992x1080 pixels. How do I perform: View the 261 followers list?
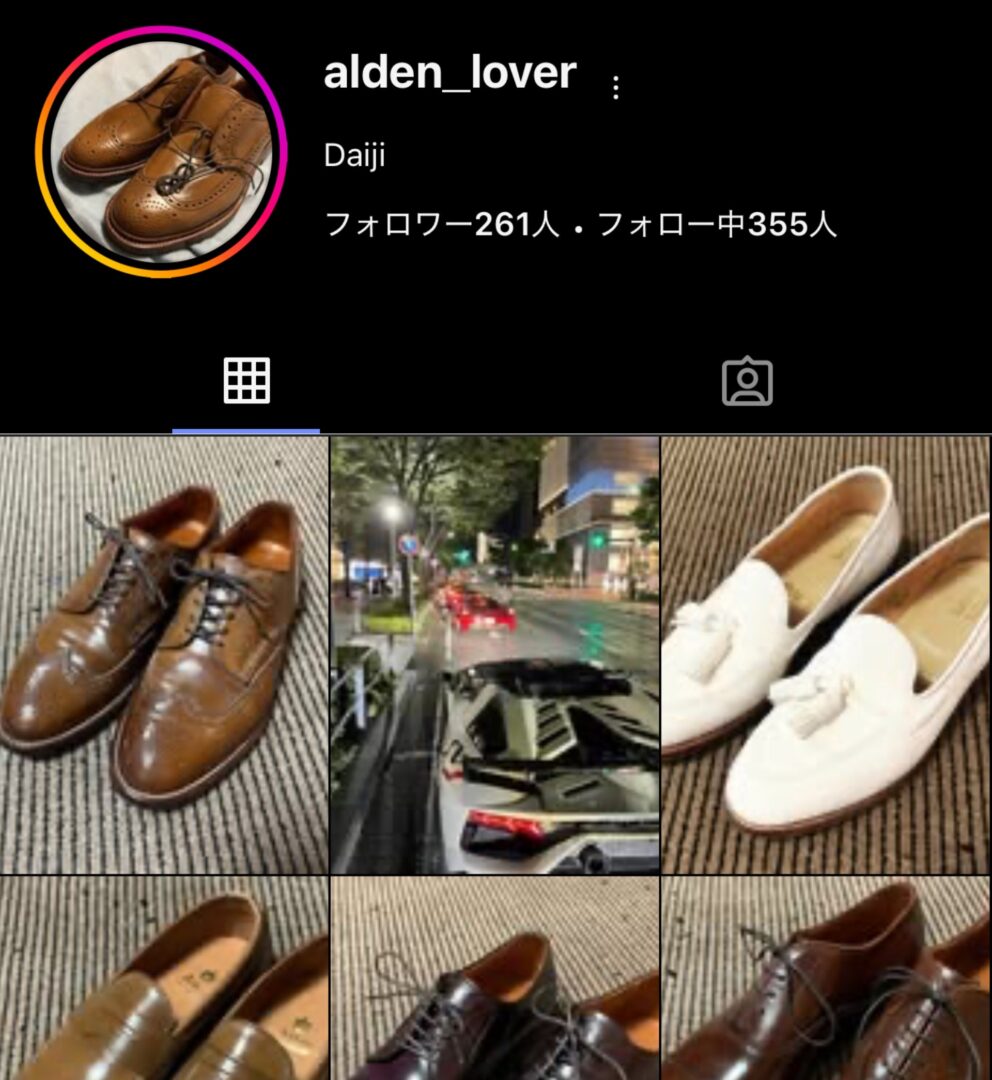[442, 224]
